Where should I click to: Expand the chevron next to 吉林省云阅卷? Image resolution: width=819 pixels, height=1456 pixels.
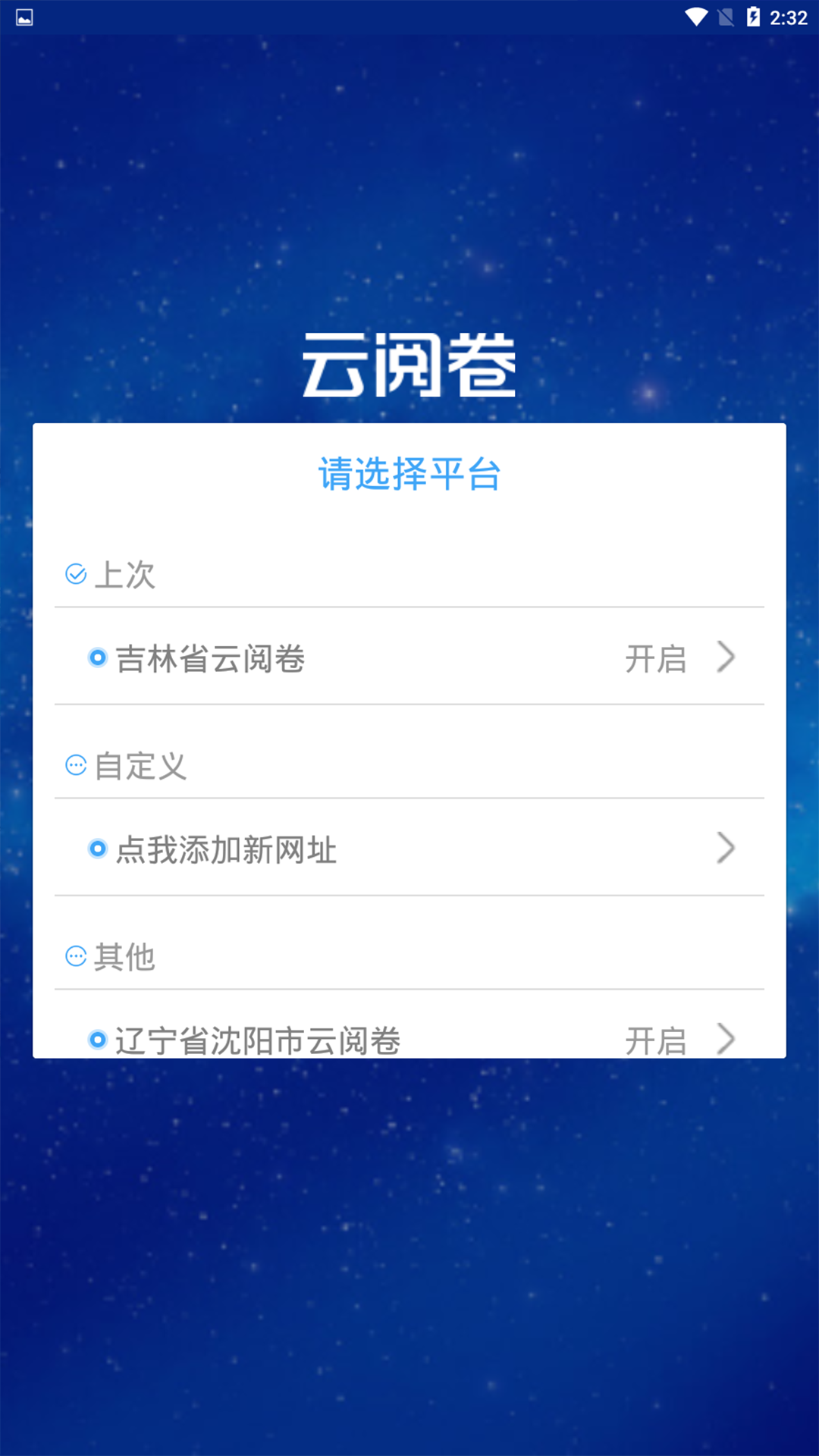tap(724, 658)
